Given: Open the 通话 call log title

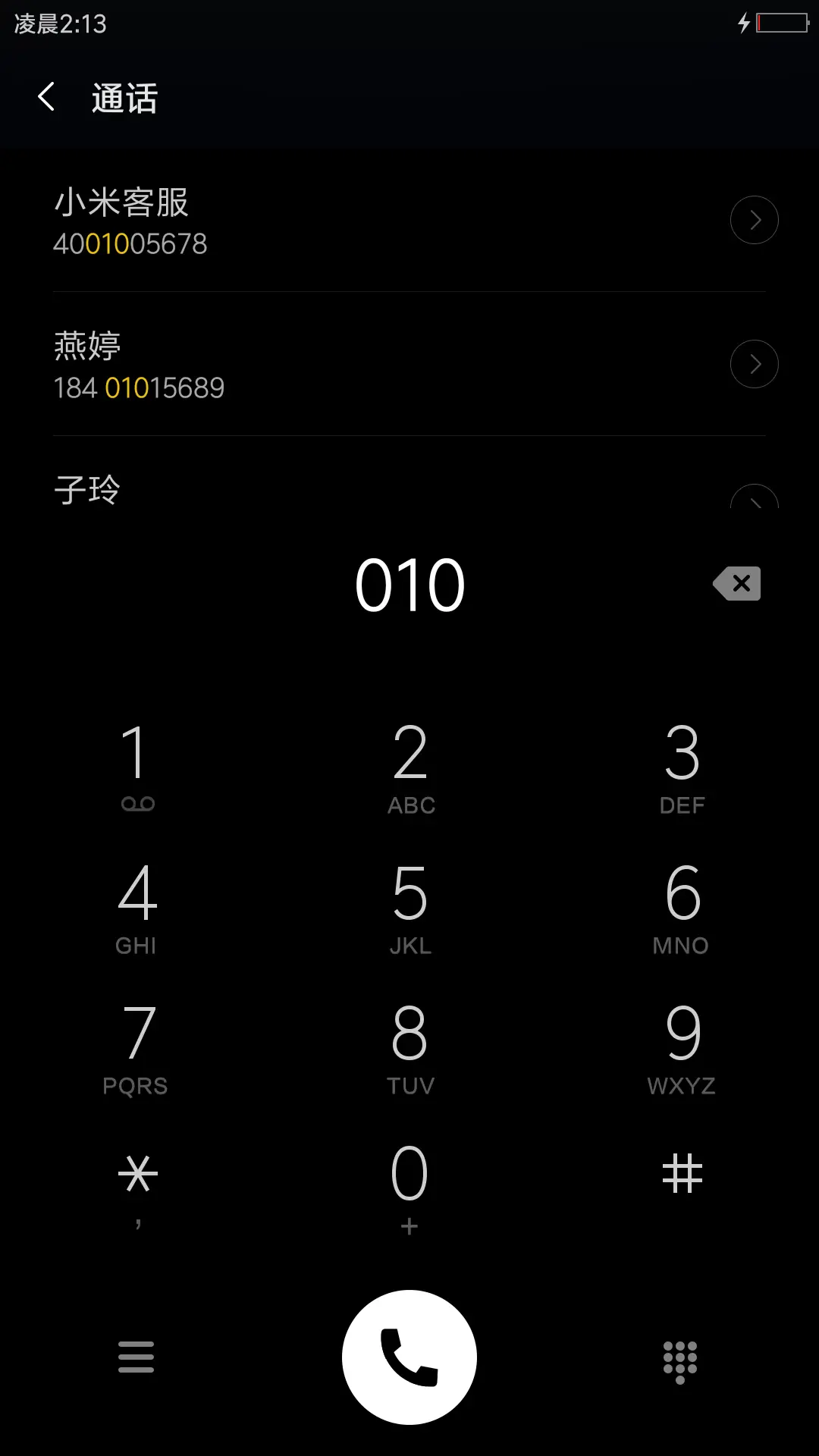Looking at the screenshot, I should point(124,98).
